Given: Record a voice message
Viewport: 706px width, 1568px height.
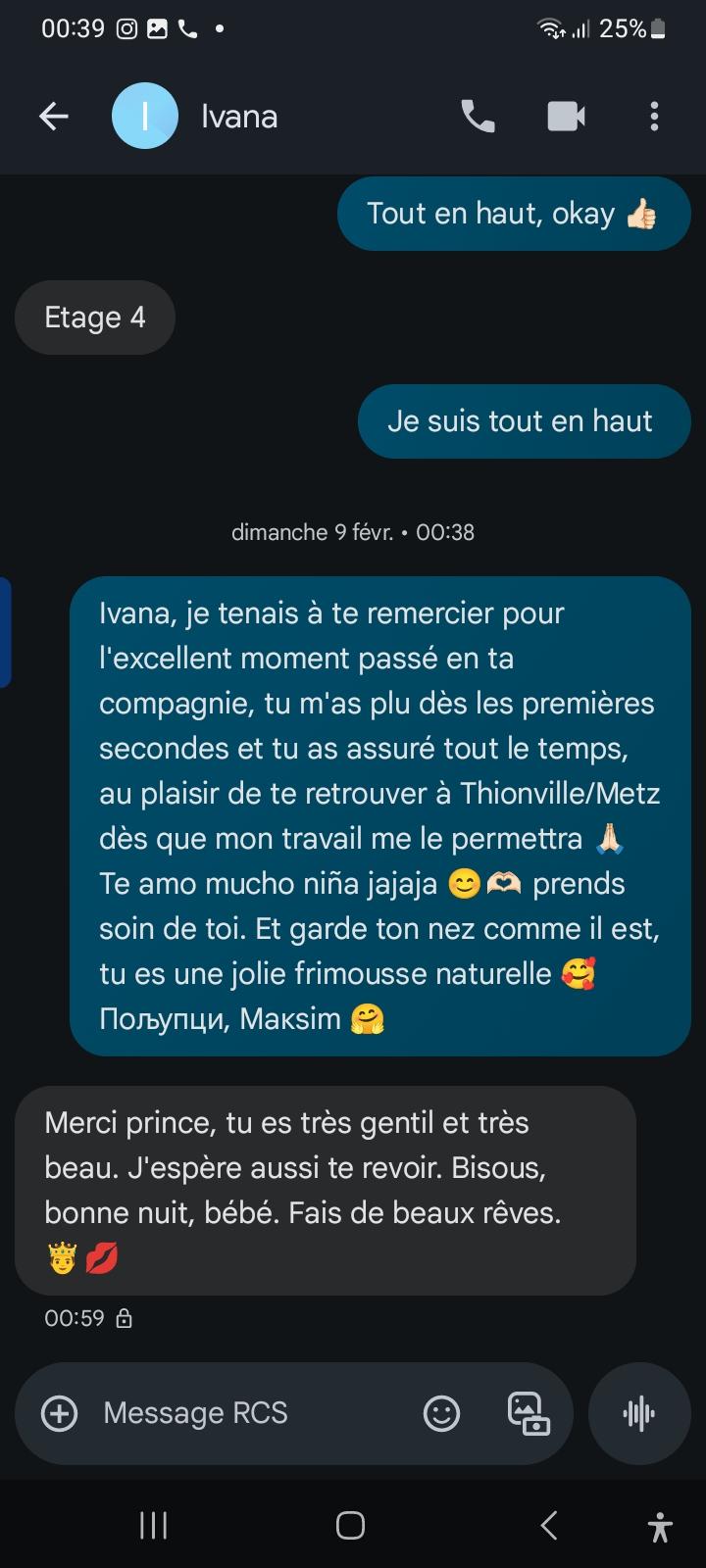Looking at the screenshot, I should pos(639,1413).
